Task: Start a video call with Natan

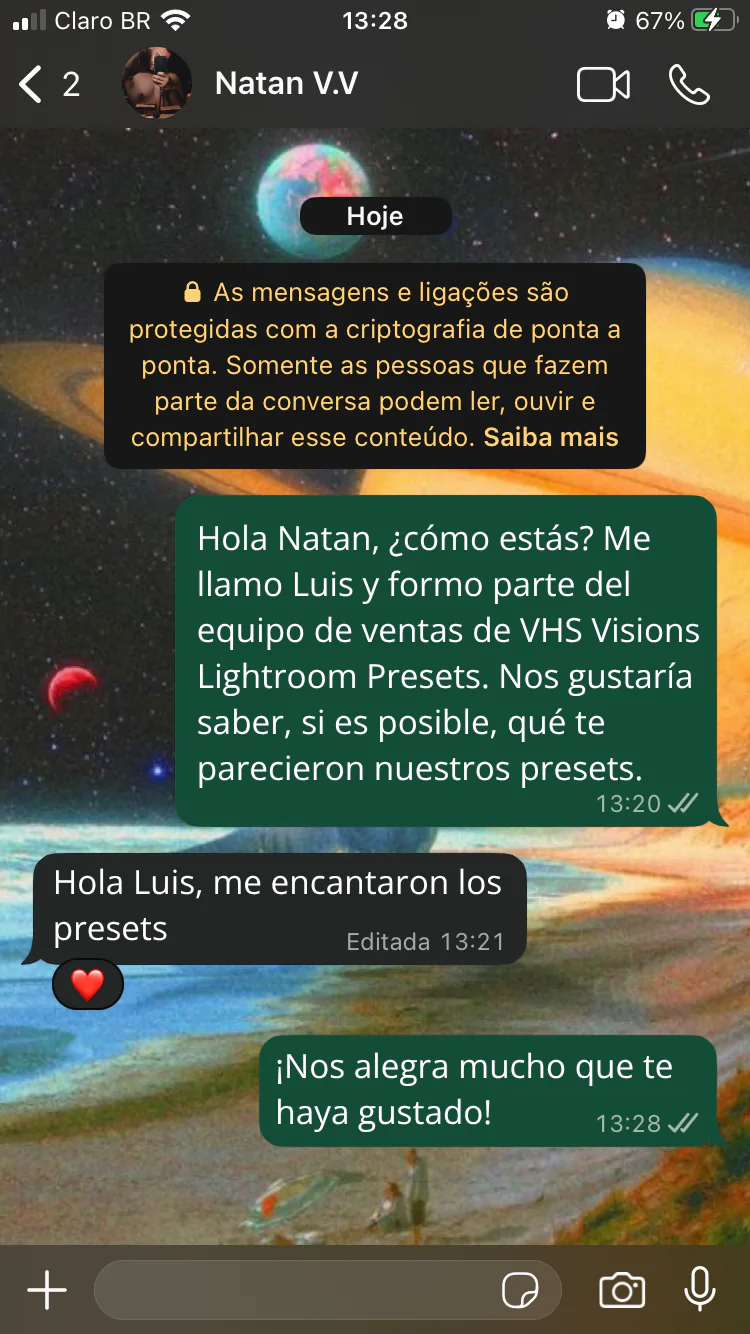Action: [604, 85]
